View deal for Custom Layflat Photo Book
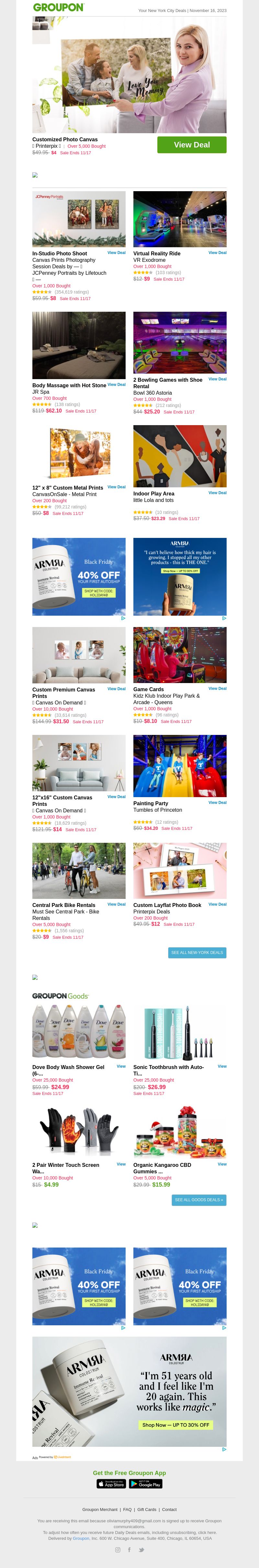The height and width of the screenshot is (1568, 259). click(x=217, y=904)
